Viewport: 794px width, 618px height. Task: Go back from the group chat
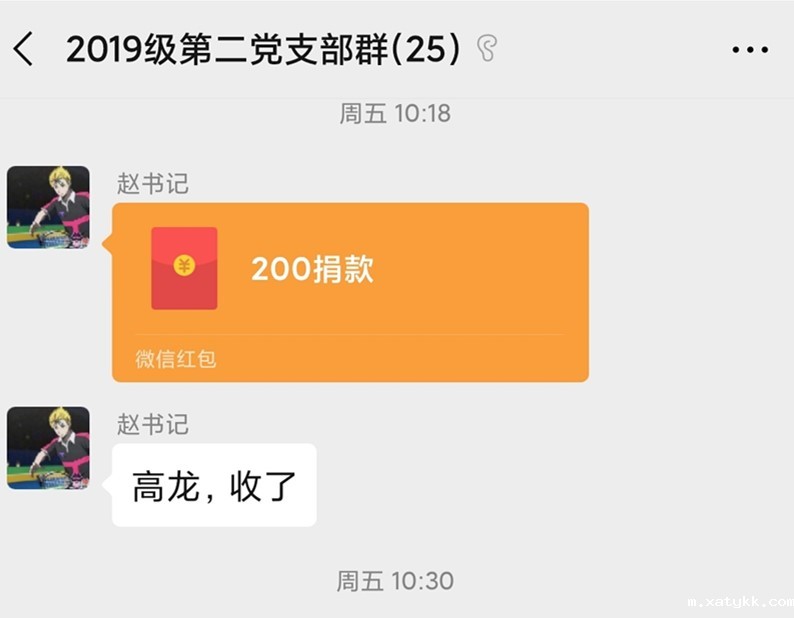[24, 49]
